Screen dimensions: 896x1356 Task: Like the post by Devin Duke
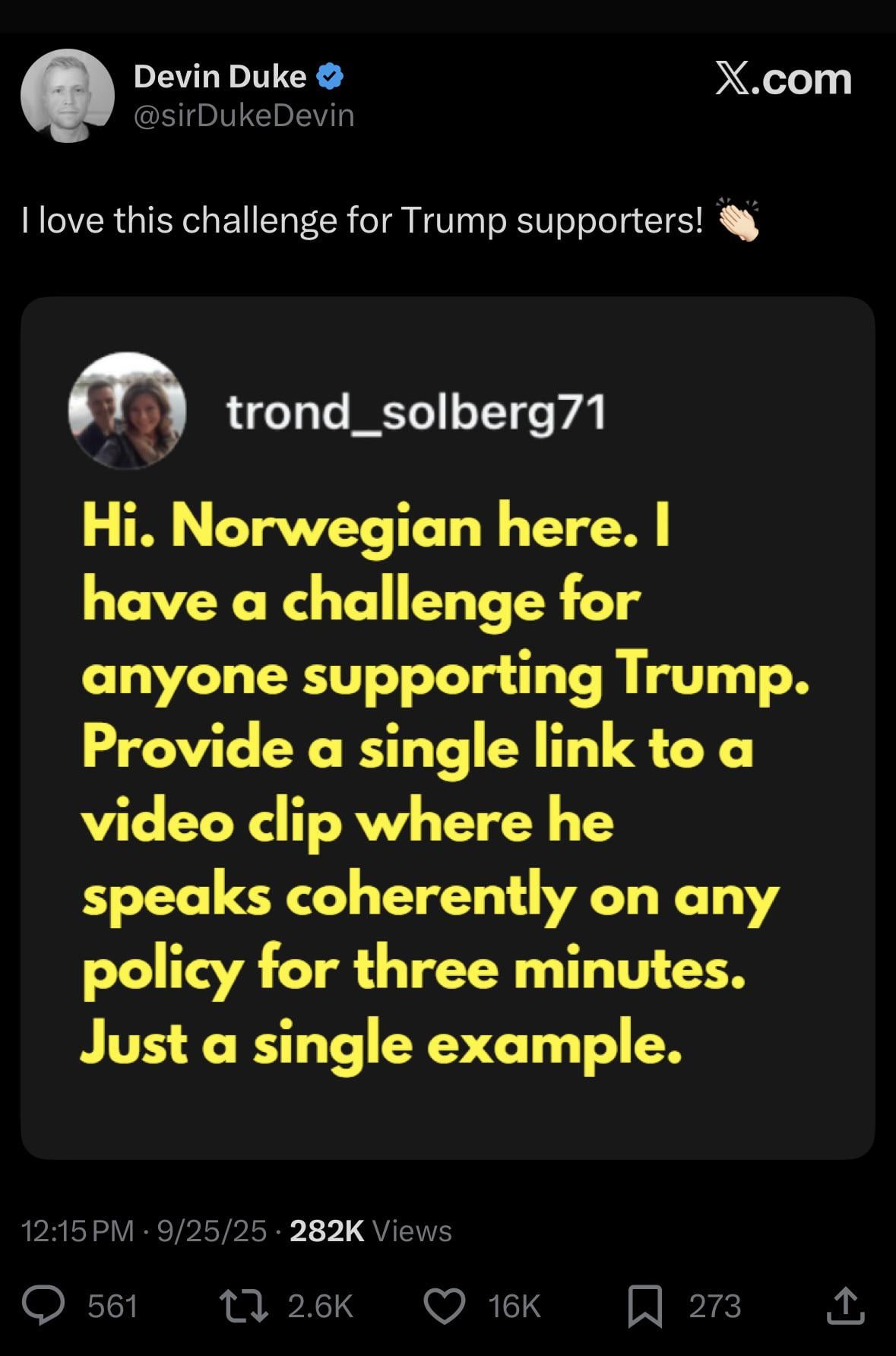click(x=444, y=1307)
